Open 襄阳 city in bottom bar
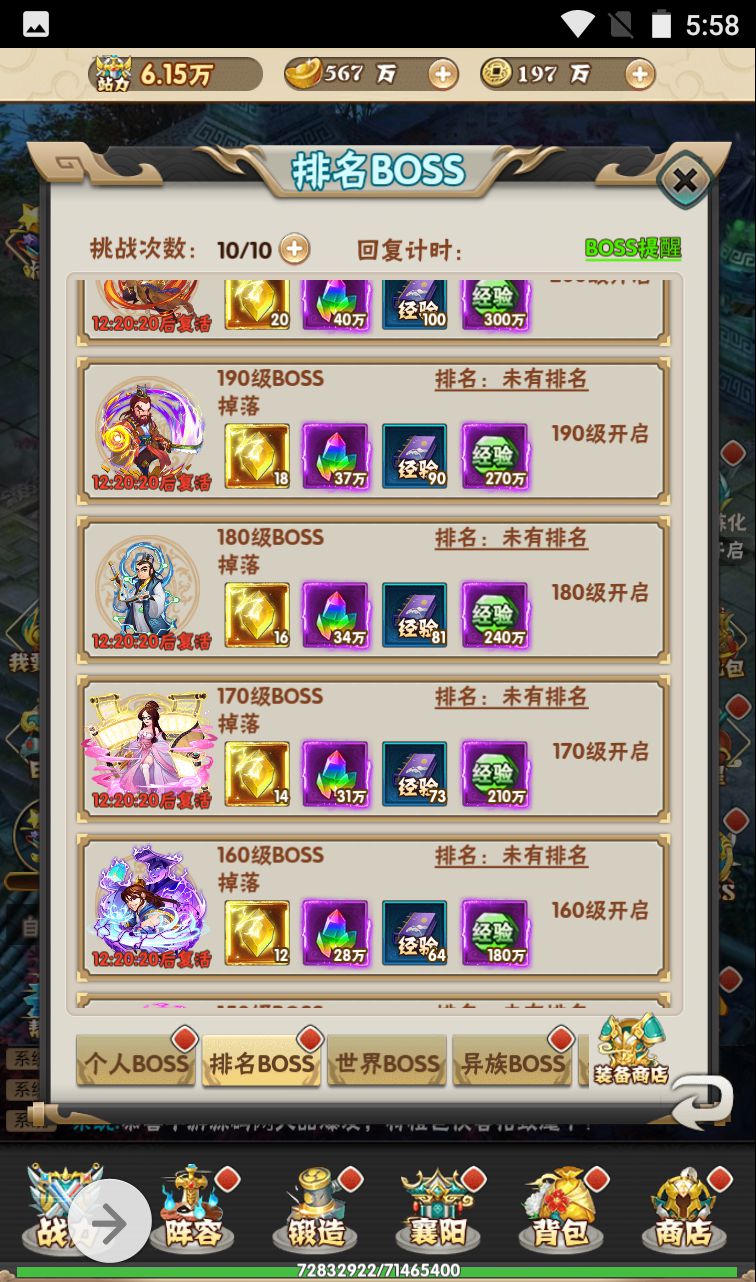 438,1213
